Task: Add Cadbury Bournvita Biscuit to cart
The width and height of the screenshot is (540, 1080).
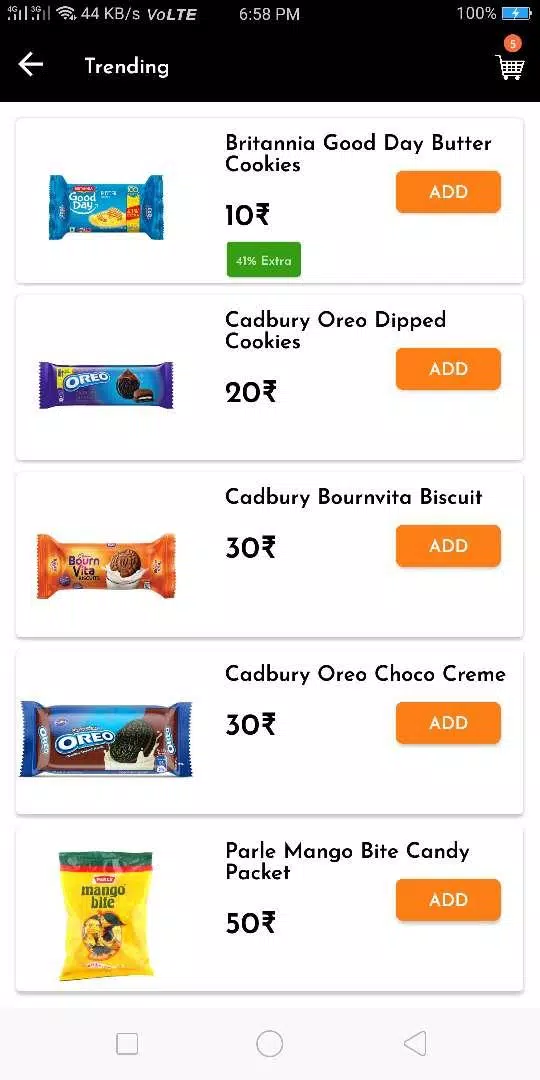Action: click(x=448, y=546)
